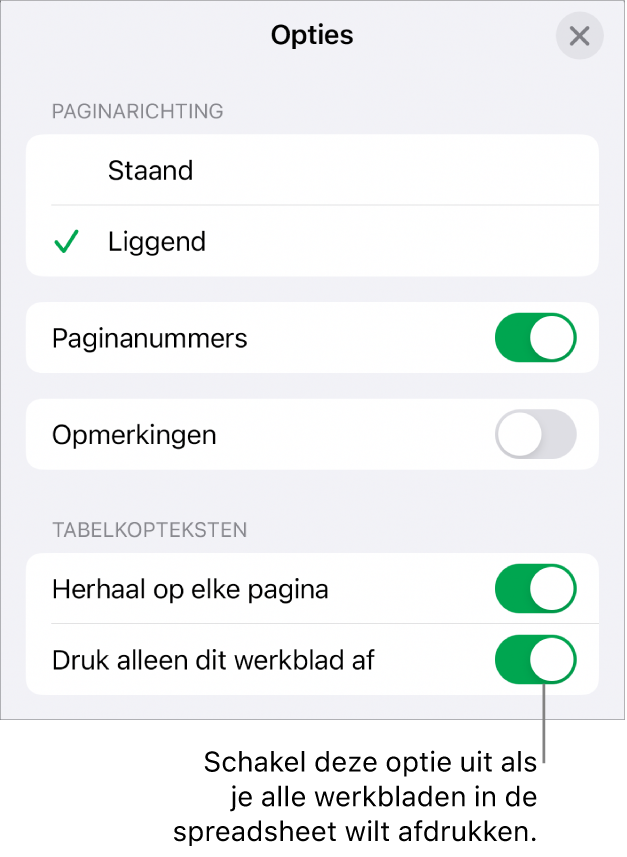Disable Herhaal op elke pagina
This screenshot has width=627, height=857.
click(535, 589)
